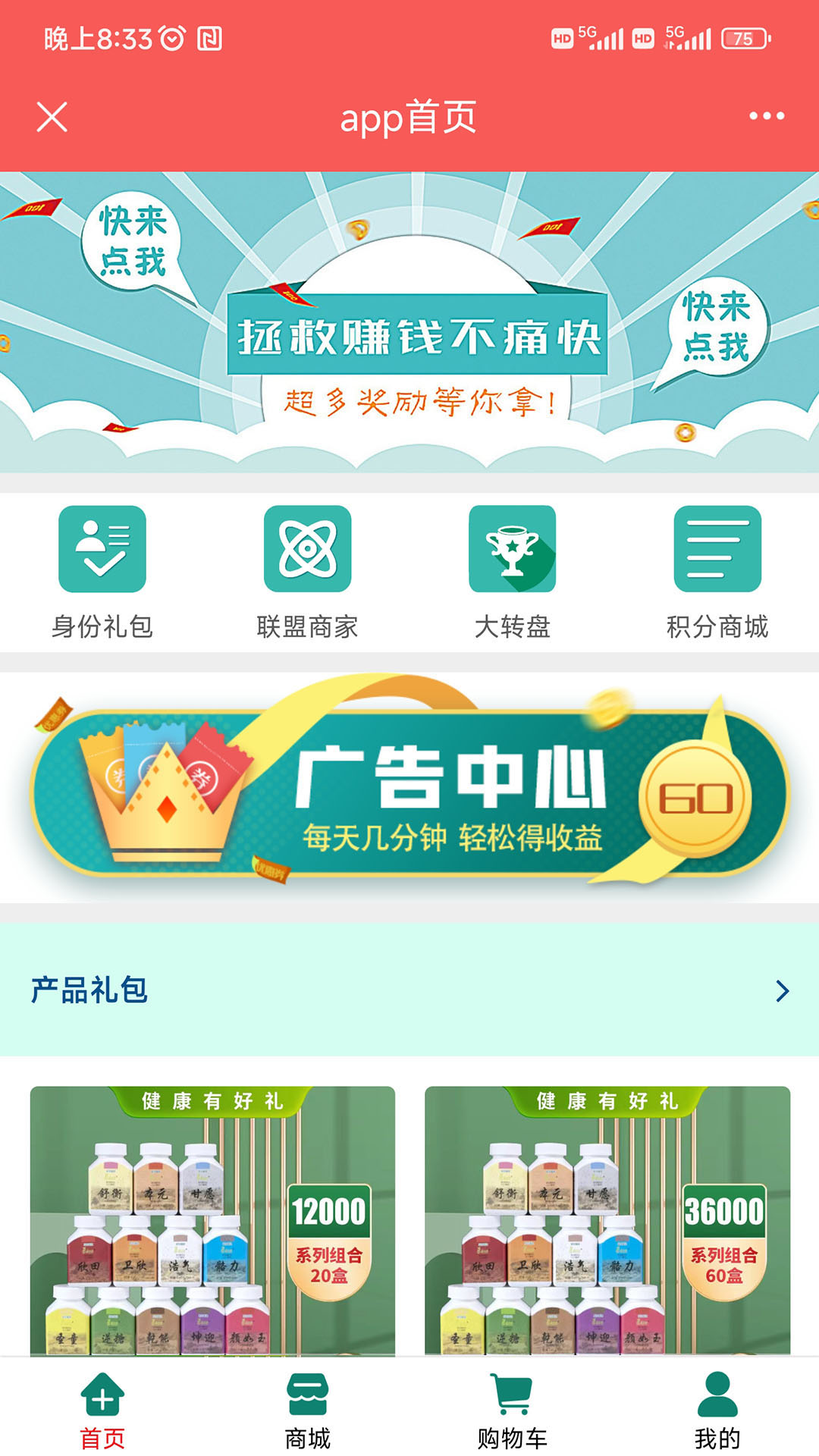Open the 广告中心 banner
This screenshot has width=819, height=1456.
click(x=409, y=789)
